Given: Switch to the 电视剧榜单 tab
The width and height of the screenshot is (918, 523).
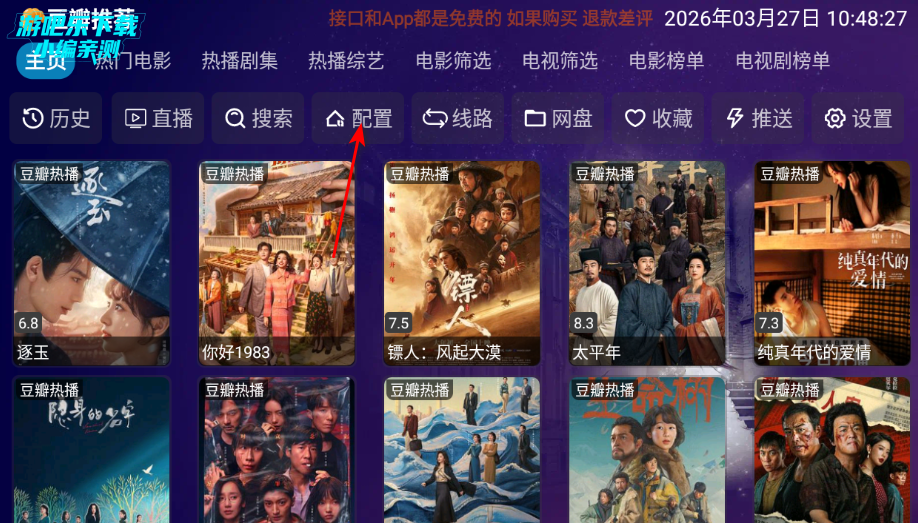Looking at the screenshot, I should (783, 61).
